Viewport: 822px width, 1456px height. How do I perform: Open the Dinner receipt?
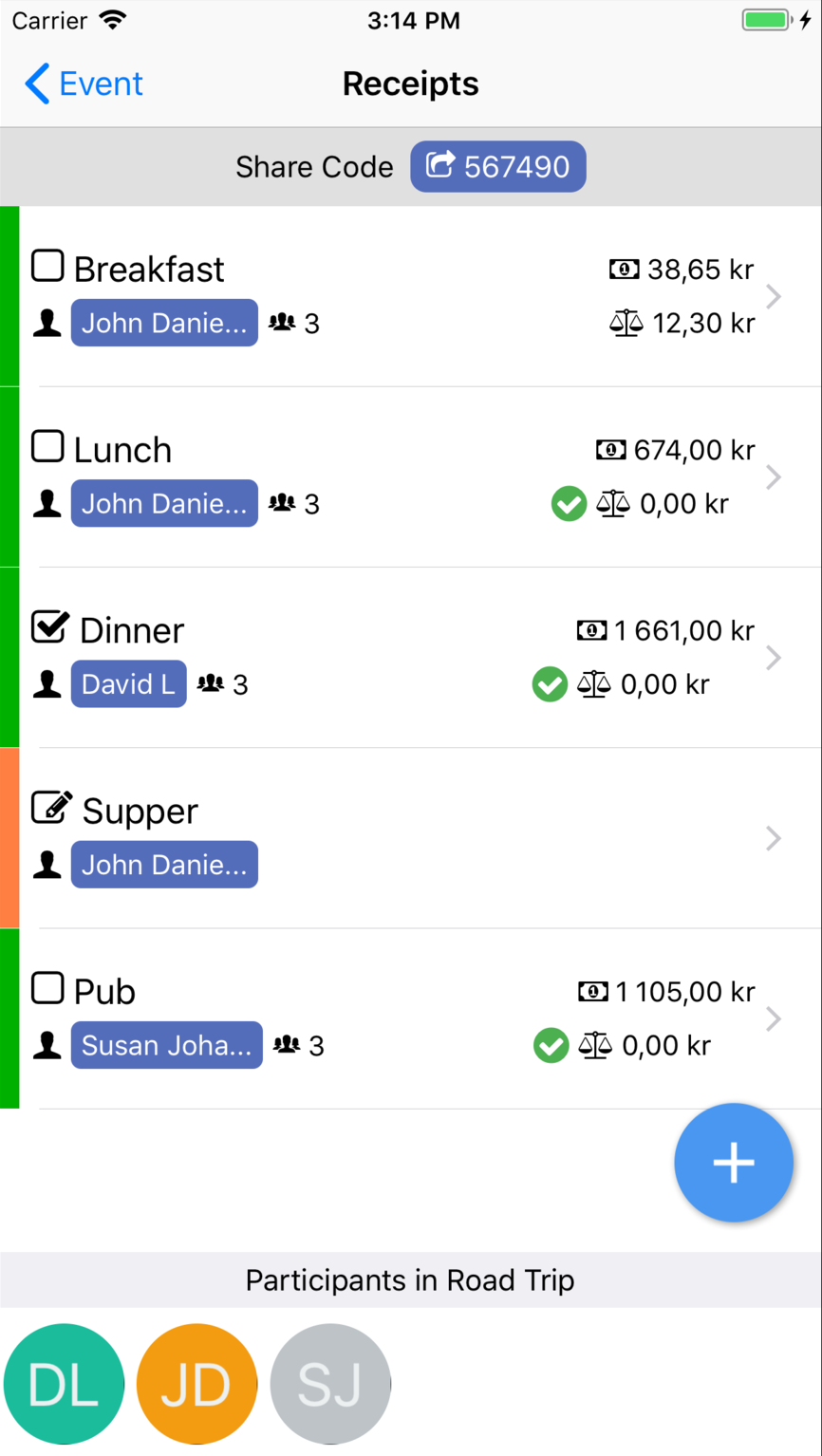pyautogui.click(x=411, y=658)
